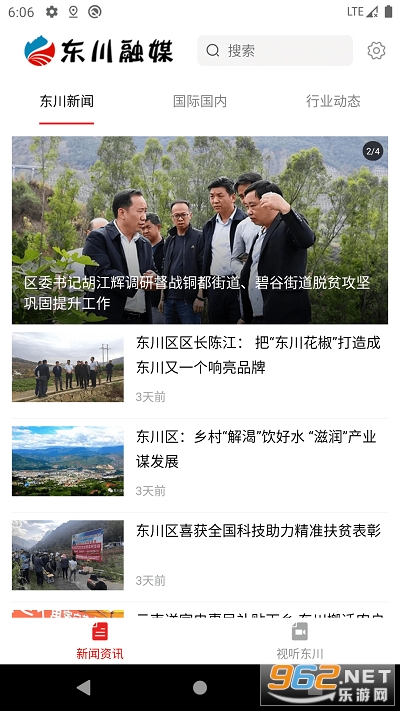The width and height of the screenshot is (400, 711).
Task: Open 东川区喜获全国科技助力精准扶贫表彰 article
Action: [x=200, y=555]
